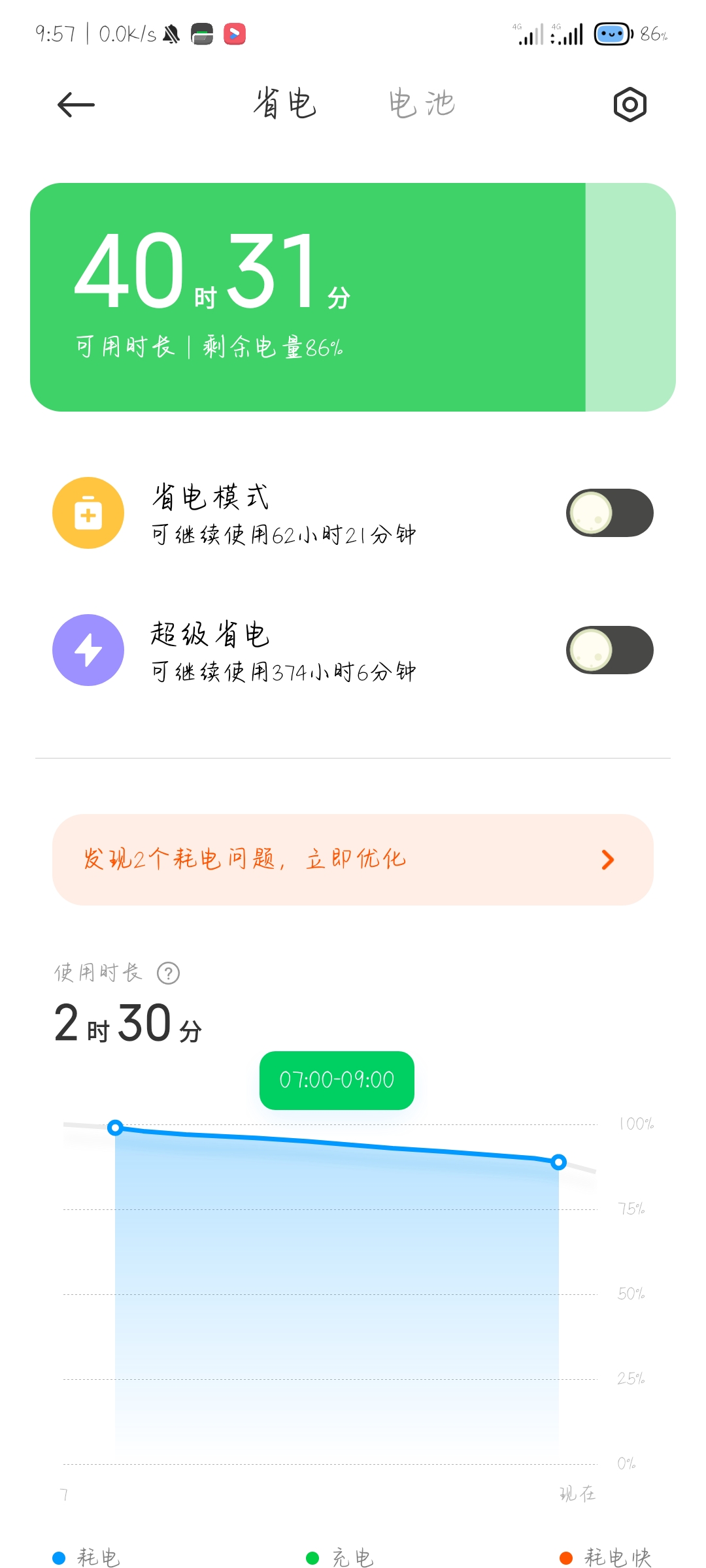This screenshot has width=706, height=1568.
Task: Tap the chart's left-hand point marker
Action: [115, 1127]
